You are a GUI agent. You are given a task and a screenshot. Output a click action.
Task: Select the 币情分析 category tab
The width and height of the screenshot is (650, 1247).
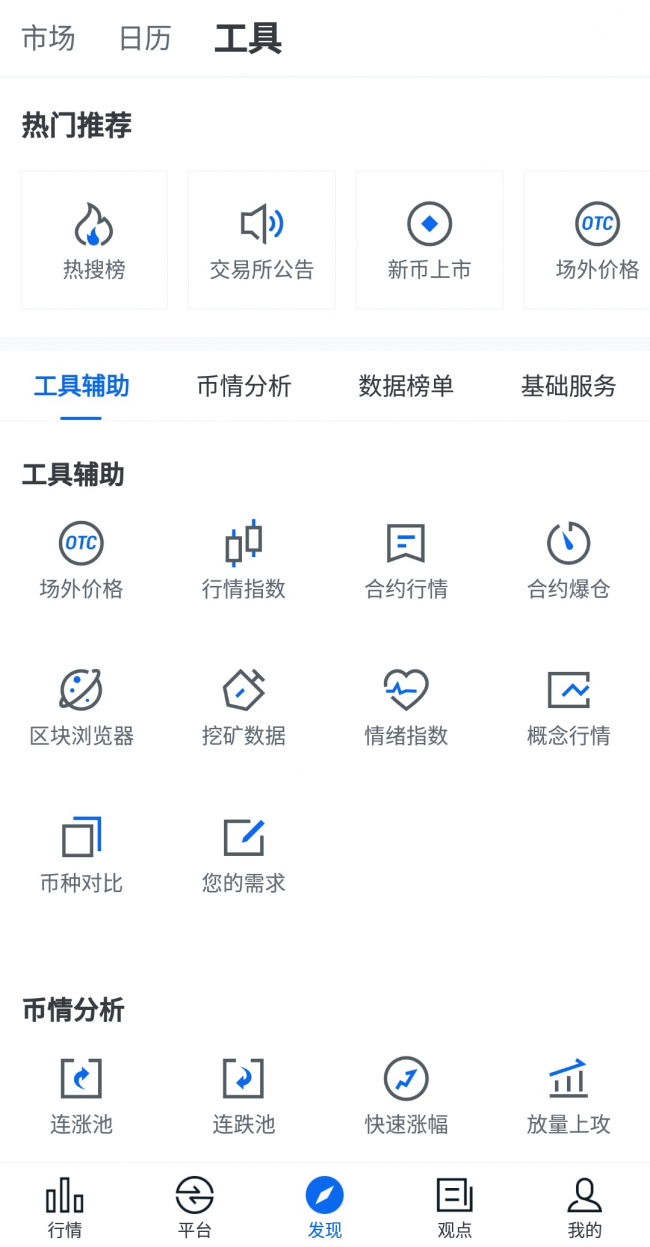pyautogui.click(x=244, y=386)
